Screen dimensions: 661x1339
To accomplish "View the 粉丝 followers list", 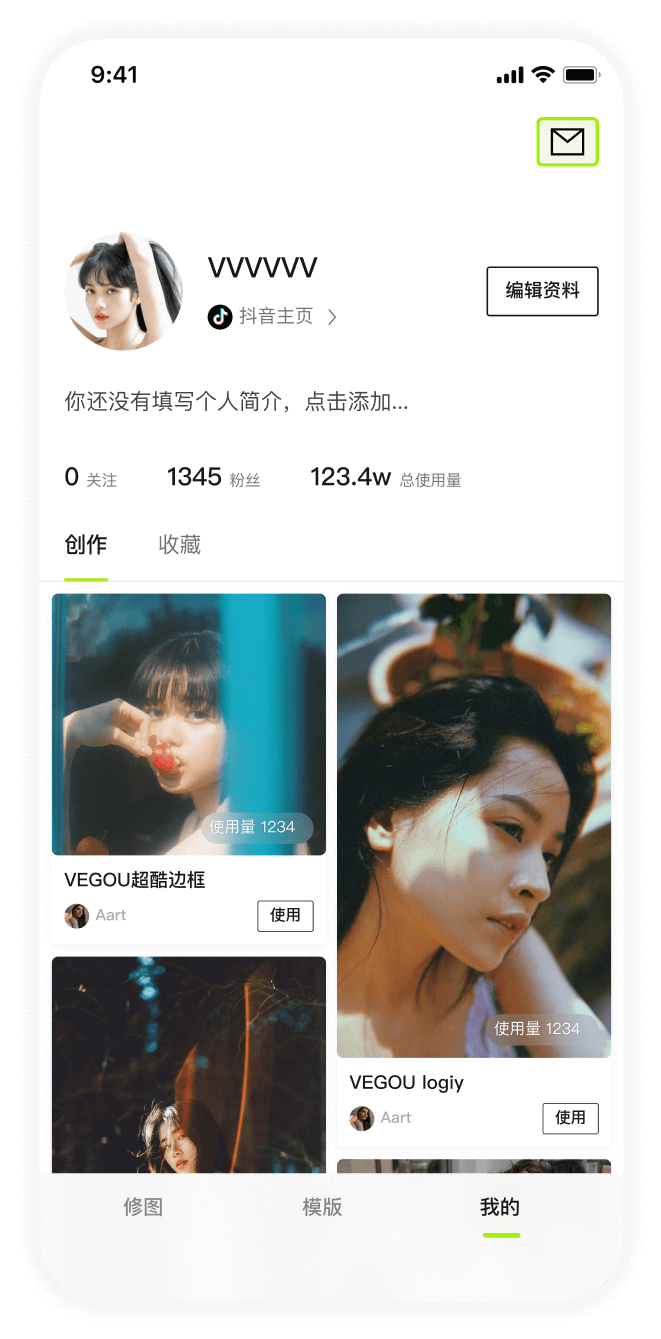I will coord(213,478).
